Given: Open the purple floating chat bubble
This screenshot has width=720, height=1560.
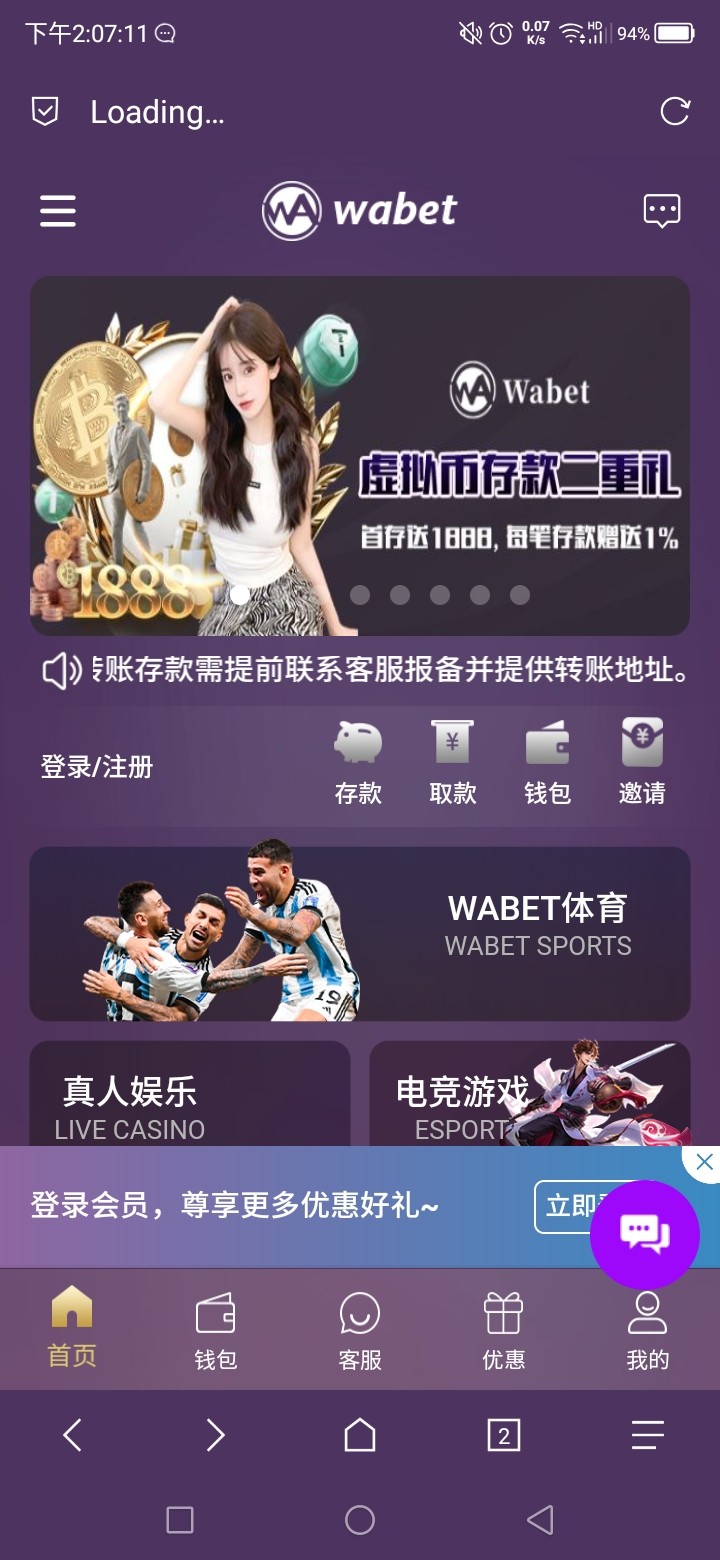Looking at the screenshot, I should [645, 1233].
